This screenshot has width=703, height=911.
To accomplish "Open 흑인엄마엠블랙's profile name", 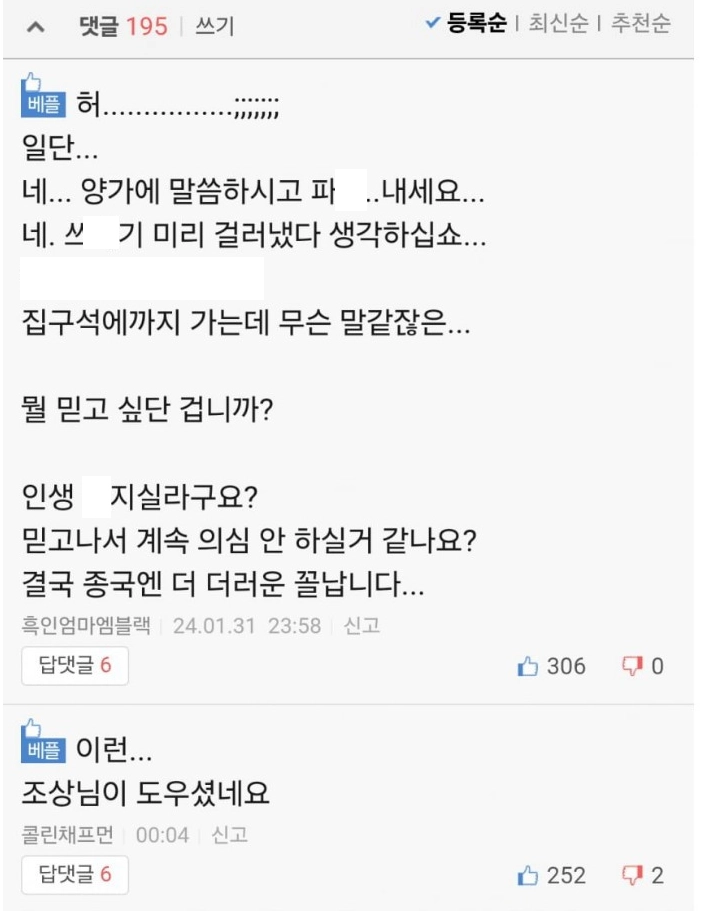I will coord(86,627).
